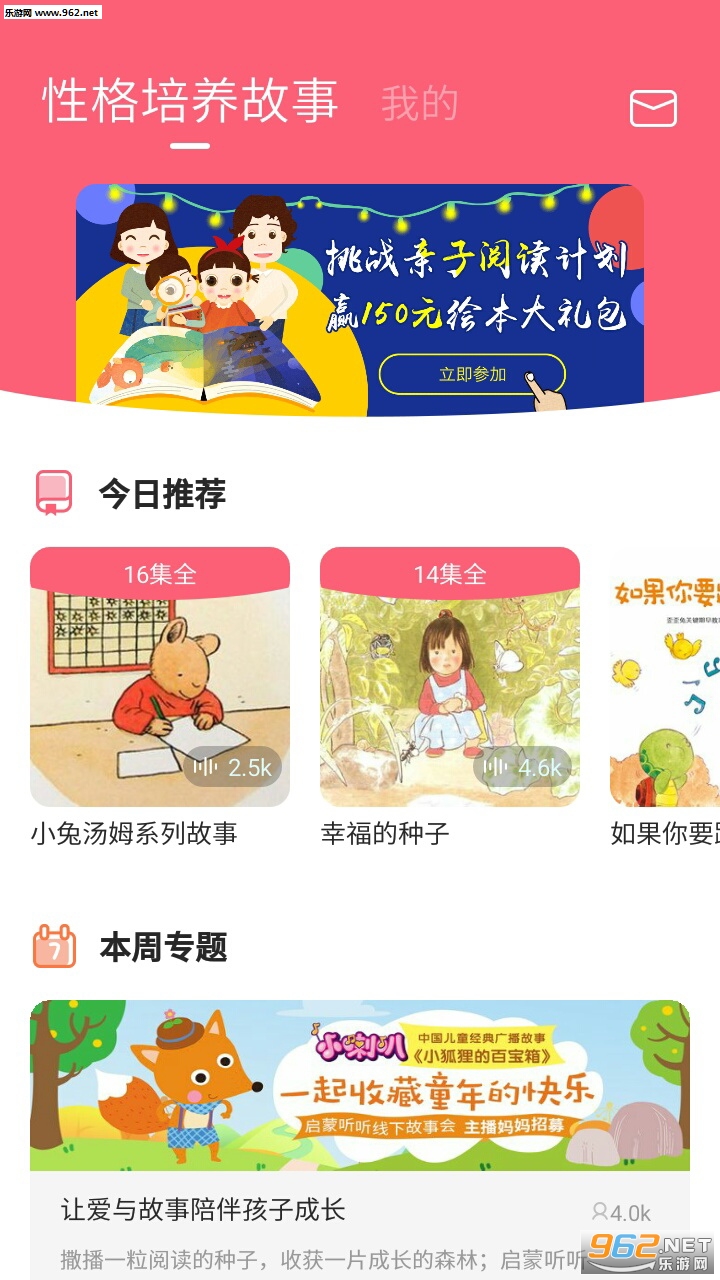Screen dimensions: 720x1280
Task: Select the 性格培养故事 tab
Action: [x=190, y=101]
